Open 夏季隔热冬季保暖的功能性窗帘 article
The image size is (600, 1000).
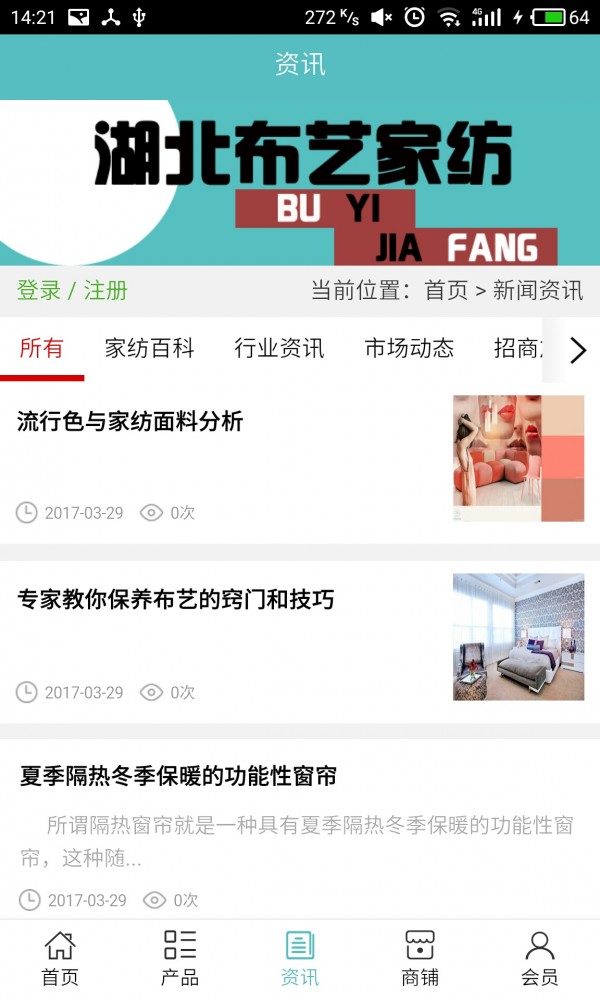point(178,776)
